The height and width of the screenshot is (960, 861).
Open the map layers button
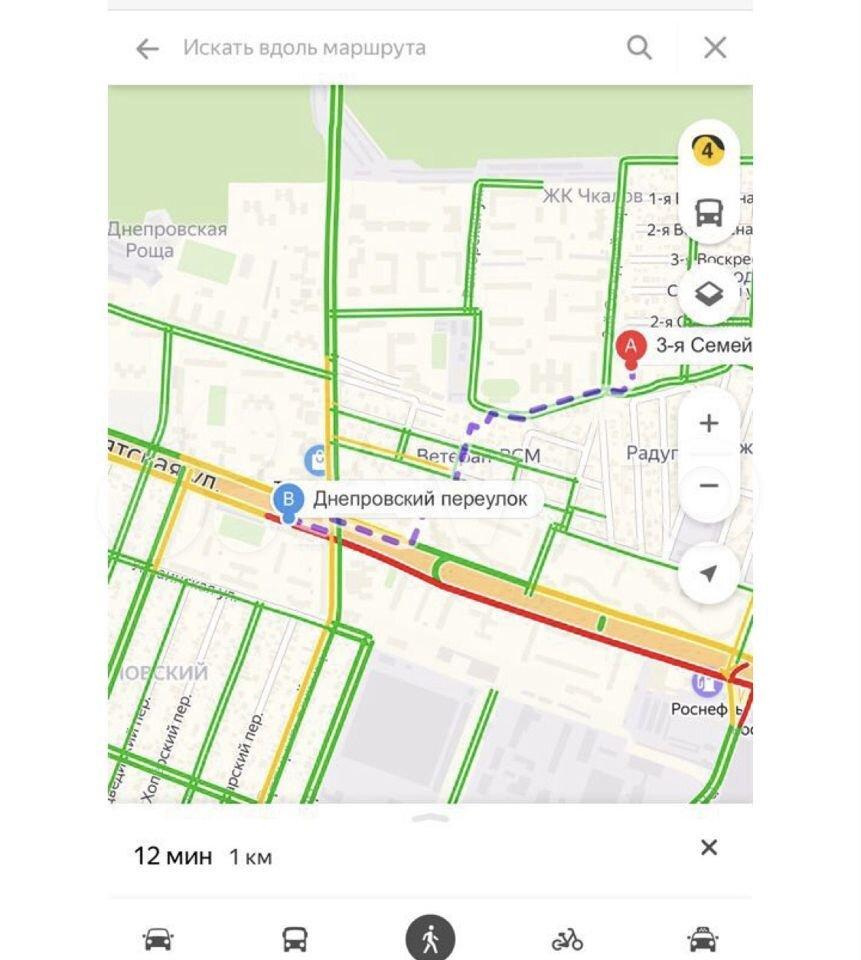[x=708, y=293]
